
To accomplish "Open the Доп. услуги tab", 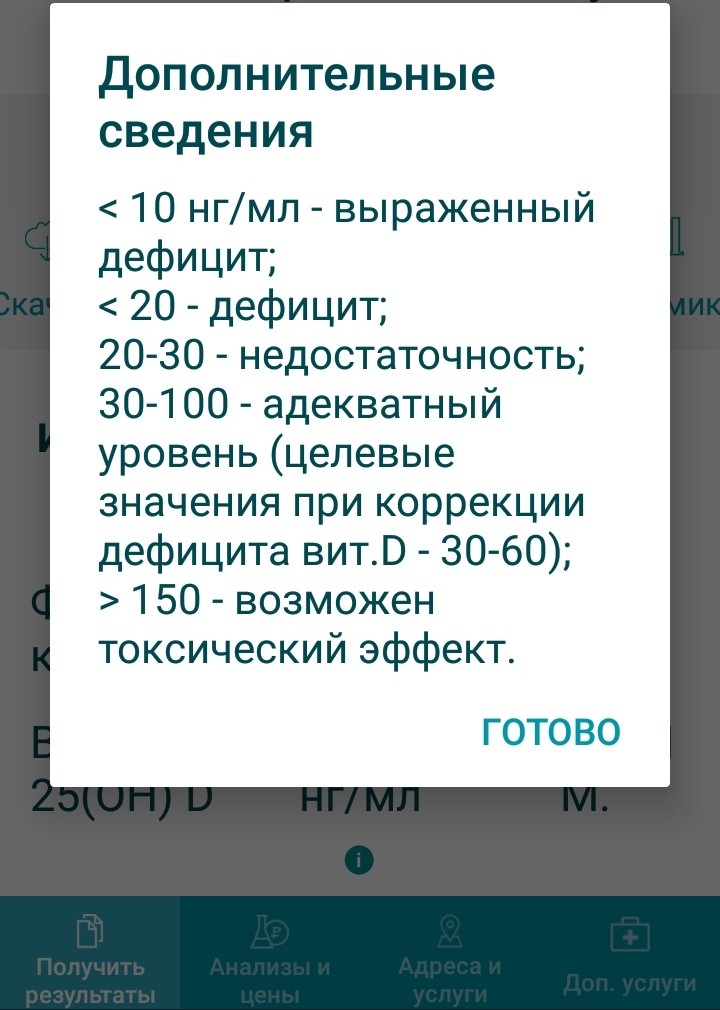I will click(x=630, y=955).
